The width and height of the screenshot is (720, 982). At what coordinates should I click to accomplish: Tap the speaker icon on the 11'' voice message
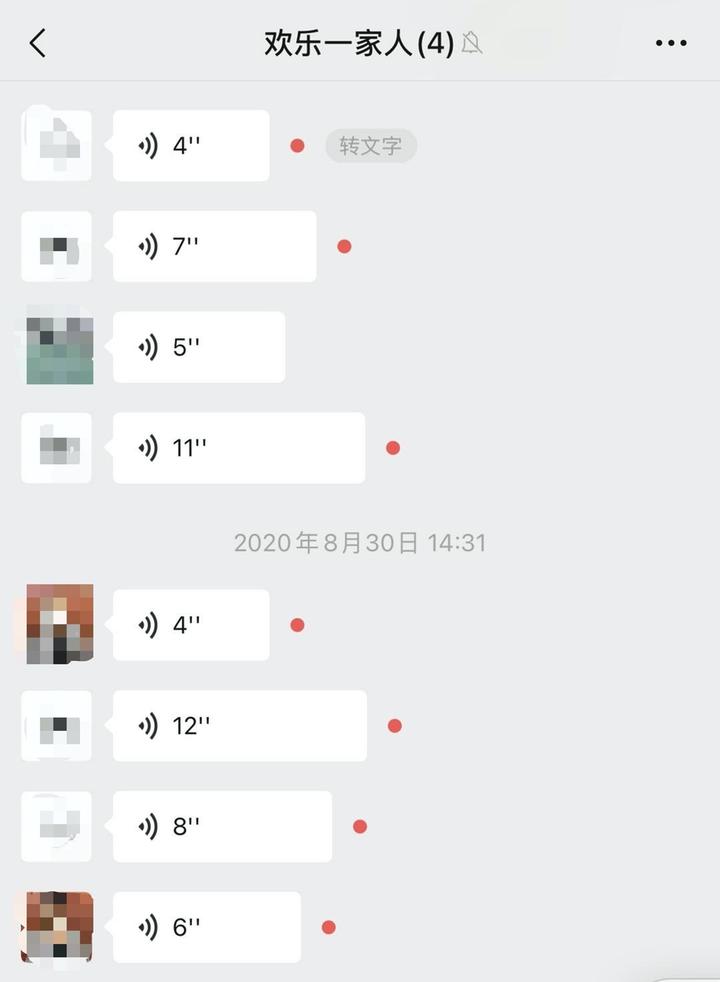pyautogui.click(x=147, y=448)
